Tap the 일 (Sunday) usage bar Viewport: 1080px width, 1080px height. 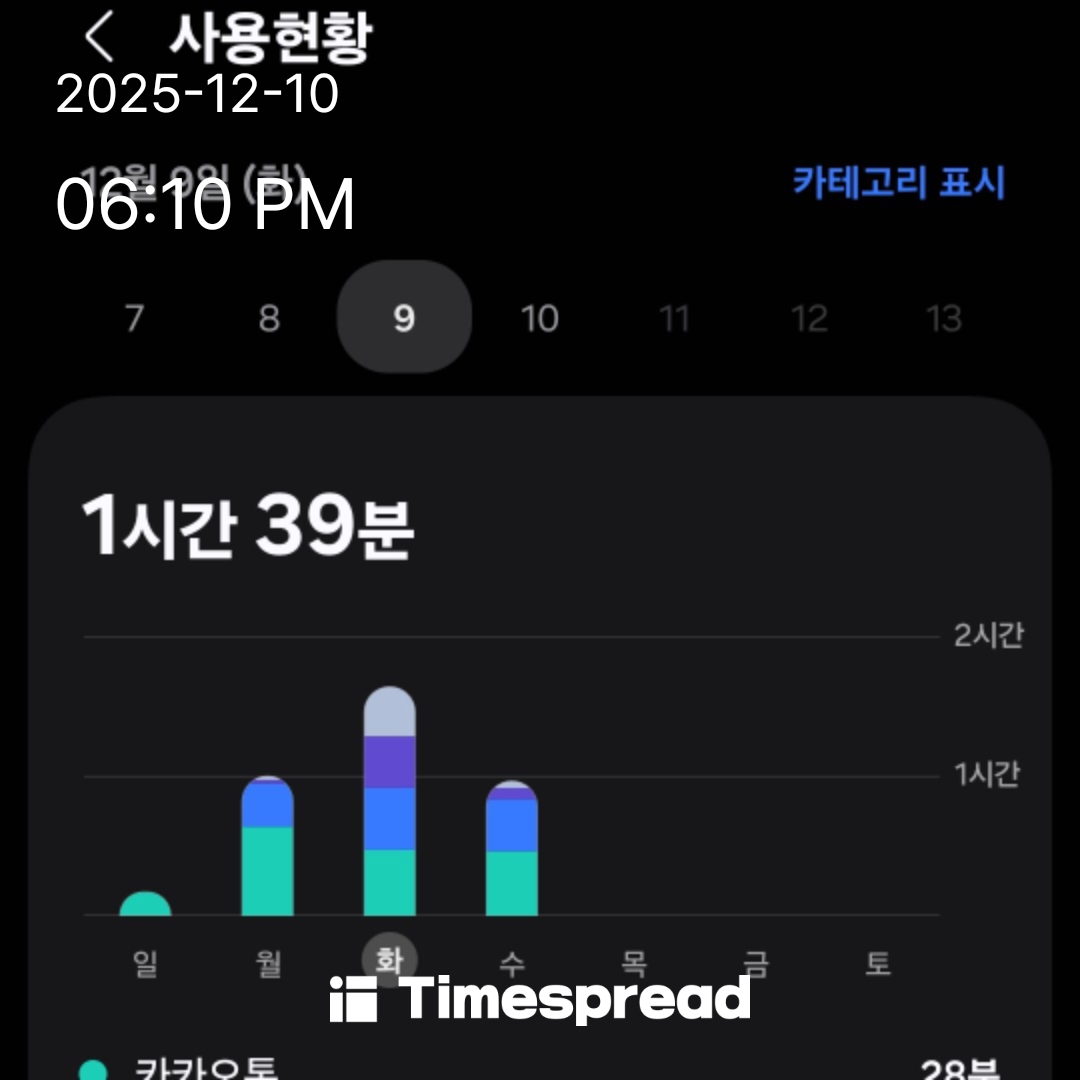146,903
